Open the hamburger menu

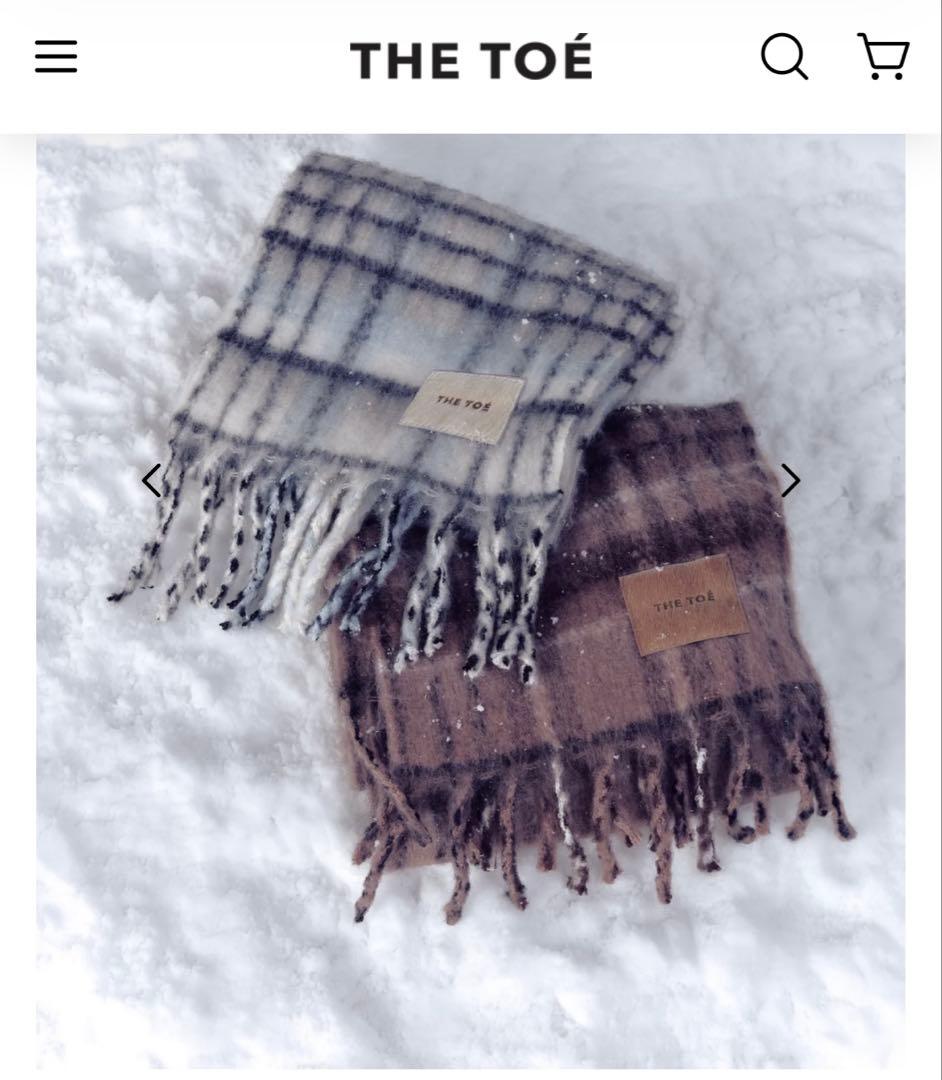click(56, 57)
